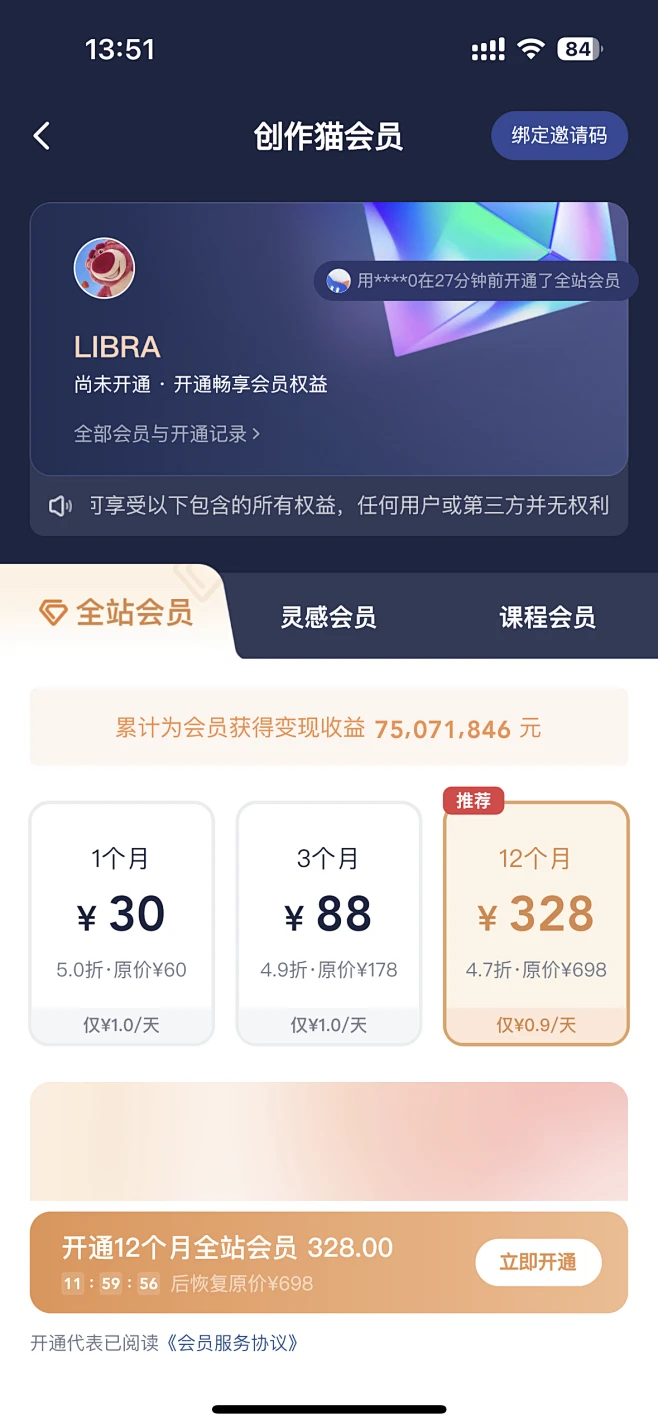The width and height of the screenshot is (658, 1427).
Task: Switch to the 课程会员 tab
Action: [x=547, y=617]
